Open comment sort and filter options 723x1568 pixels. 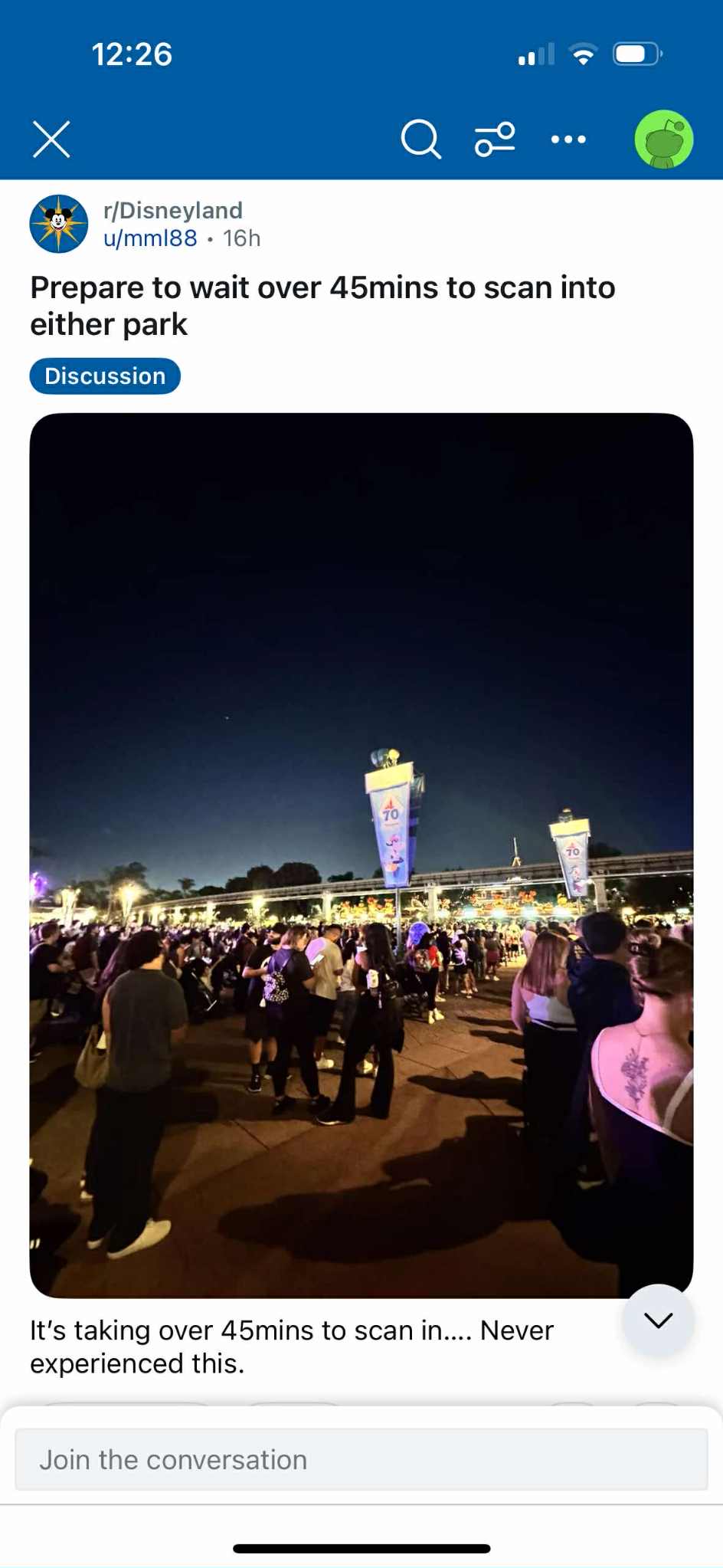point(495,139)
